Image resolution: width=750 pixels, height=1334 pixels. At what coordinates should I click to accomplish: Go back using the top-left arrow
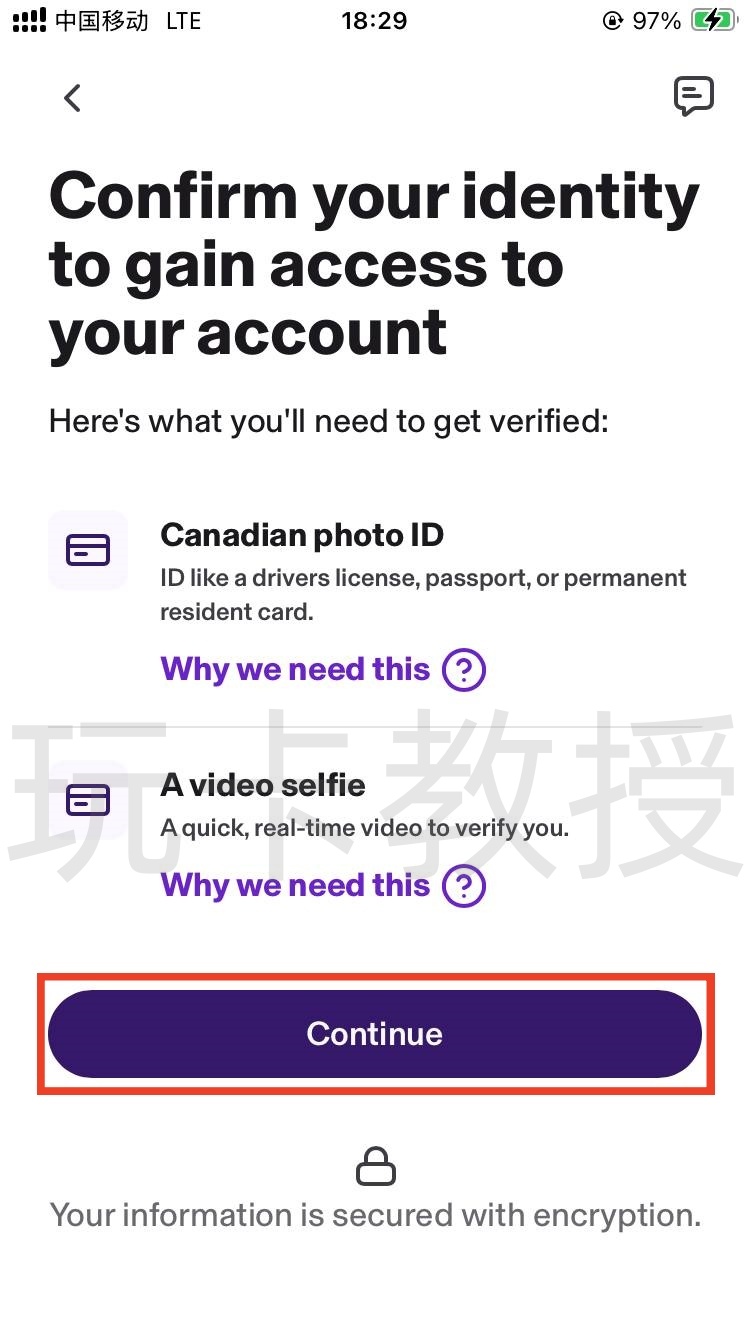point(72,98)
